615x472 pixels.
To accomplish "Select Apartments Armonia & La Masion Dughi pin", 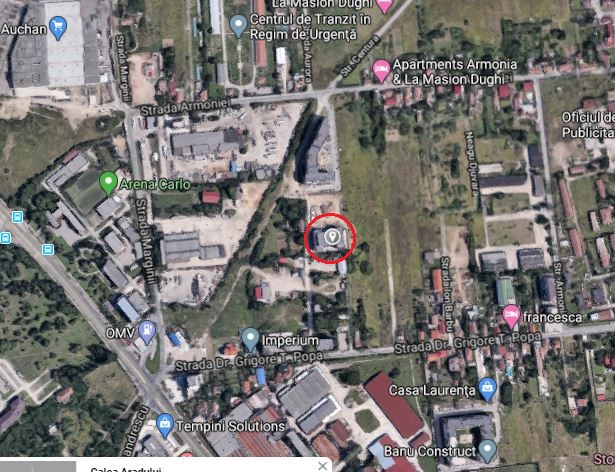I will (x=381, y=69).
